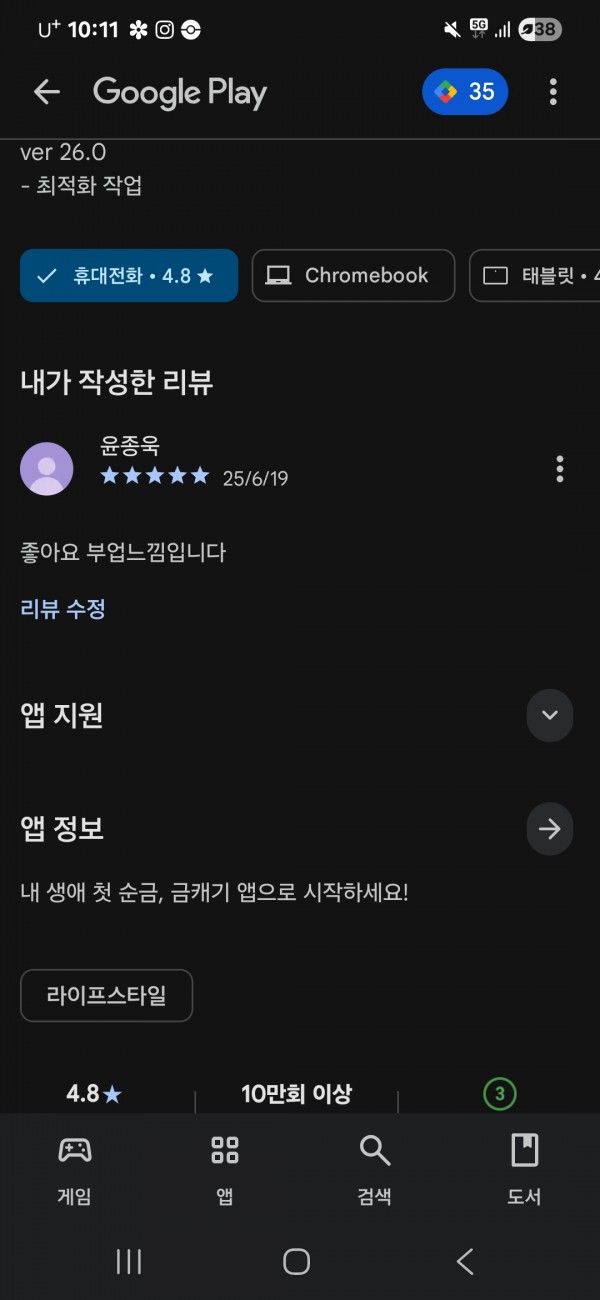Tap the 리뷰 수정 link
Viewport: 600px width, 1300px height.
(63, 609)
